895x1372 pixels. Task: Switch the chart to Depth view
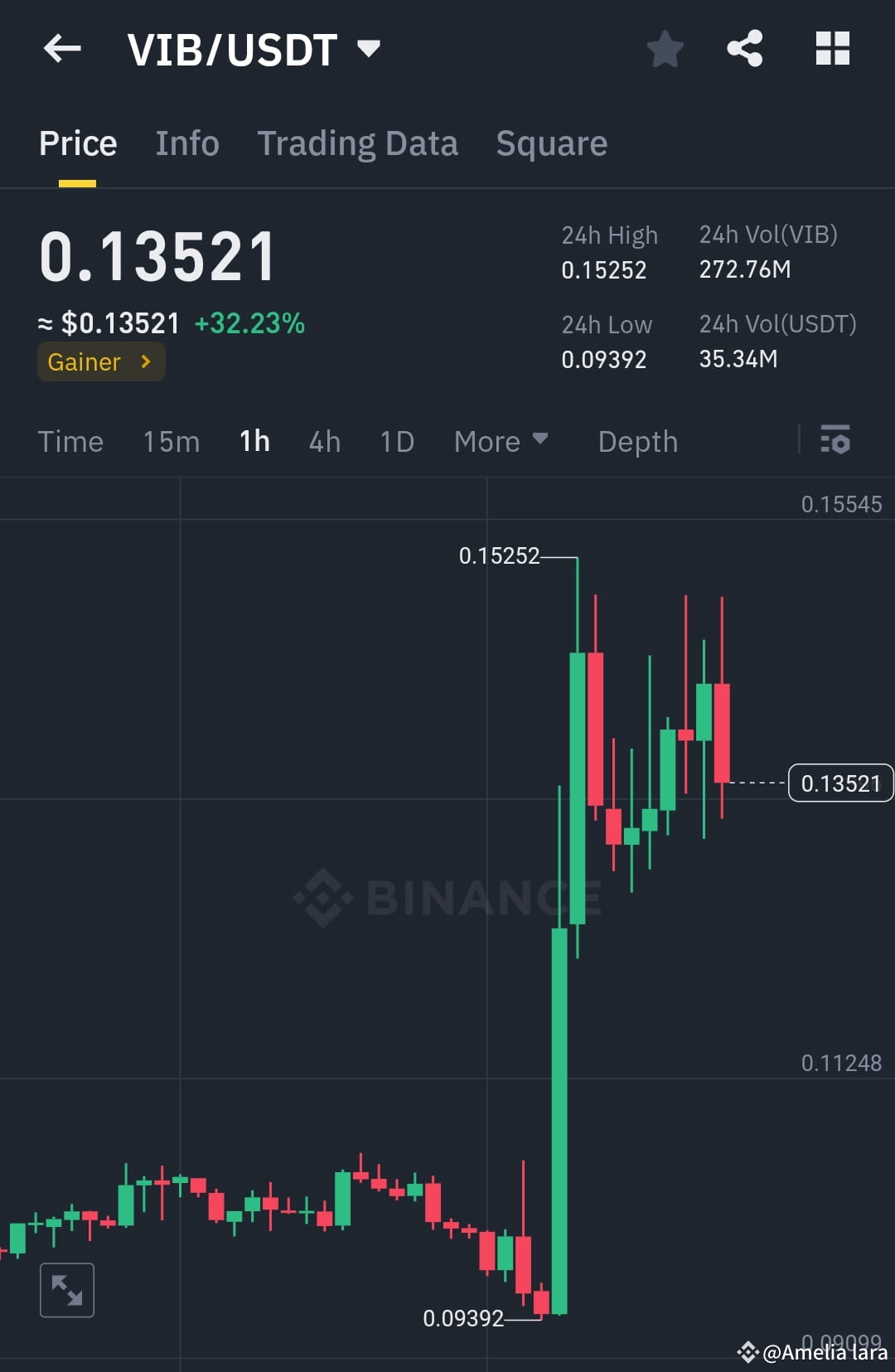[637, 441]
